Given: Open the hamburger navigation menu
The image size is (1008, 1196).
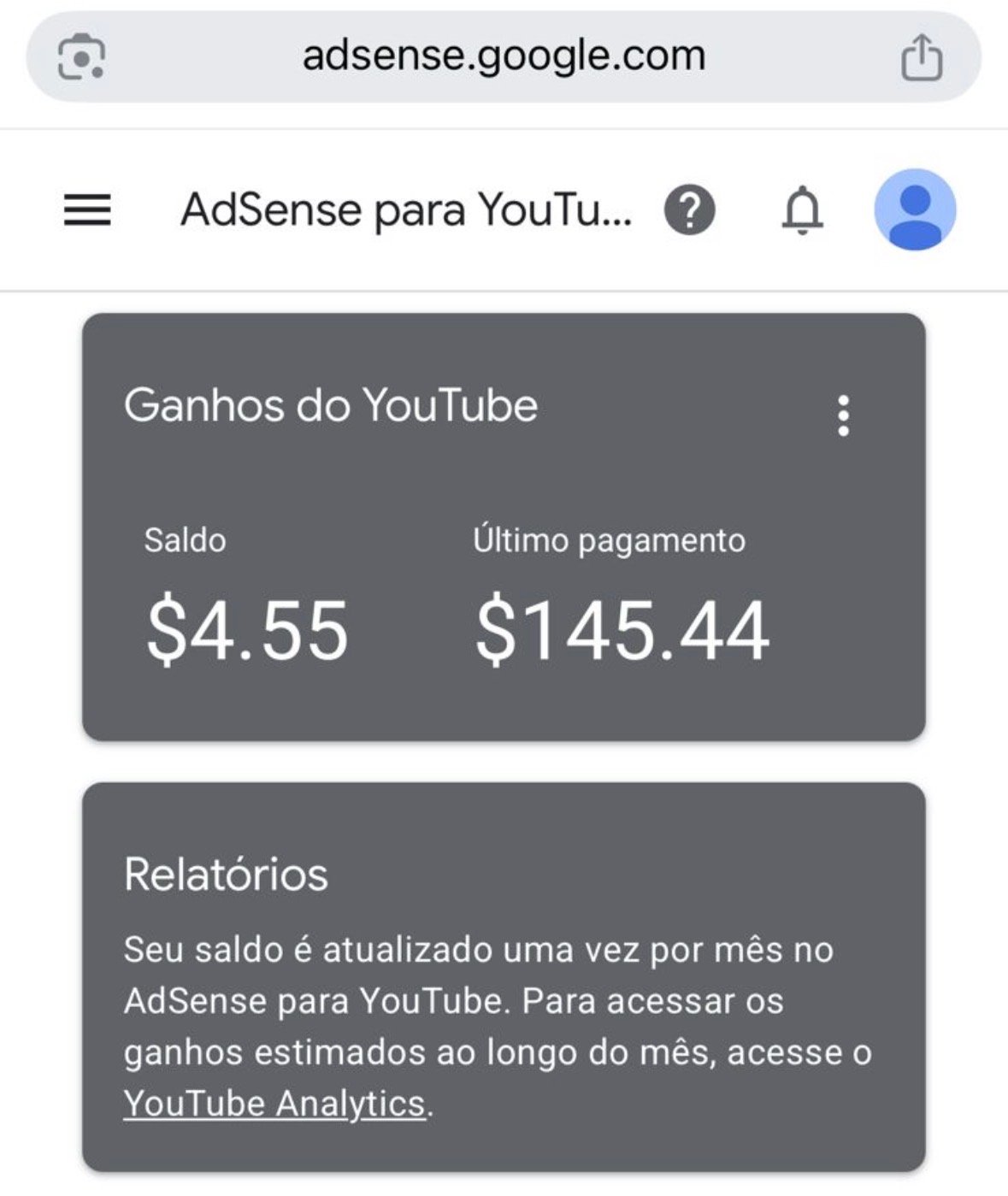Looking at the screenshot, I should click(87, 209).
